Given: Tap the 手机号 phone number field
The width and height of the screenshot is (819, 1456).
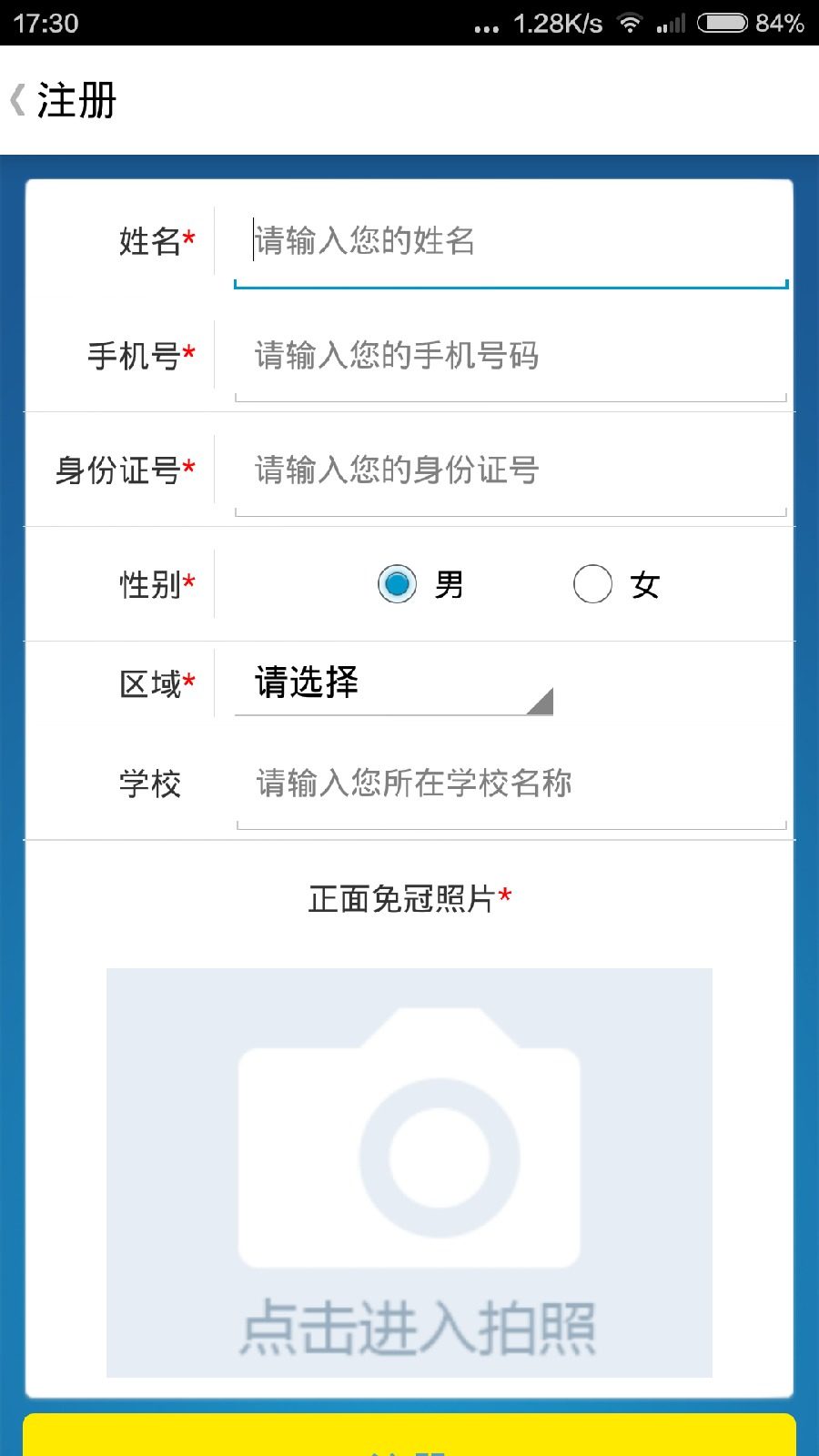Looking at the screenshot, I should (510, 356).
